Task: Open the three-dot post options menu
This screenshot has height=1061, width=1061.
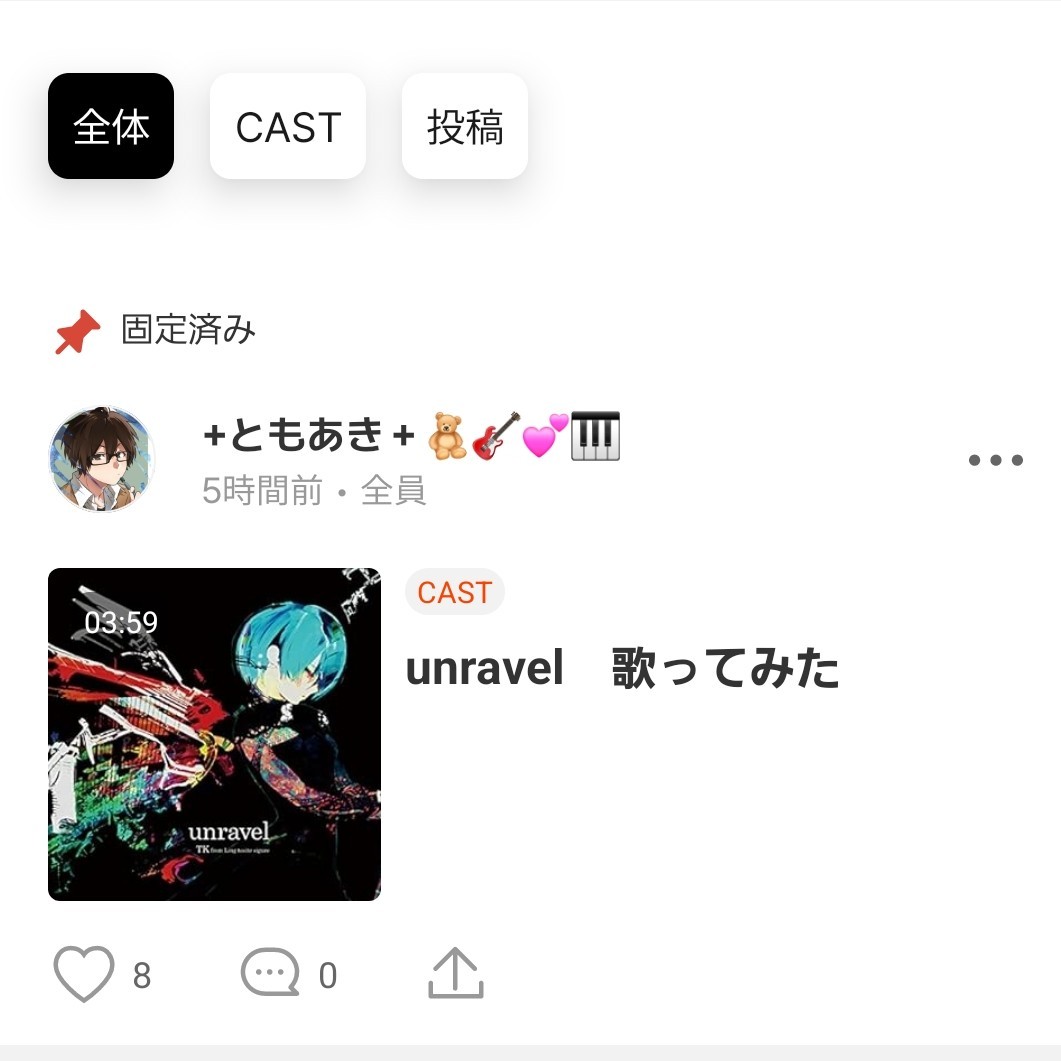Action: click(x=996, y=461)
